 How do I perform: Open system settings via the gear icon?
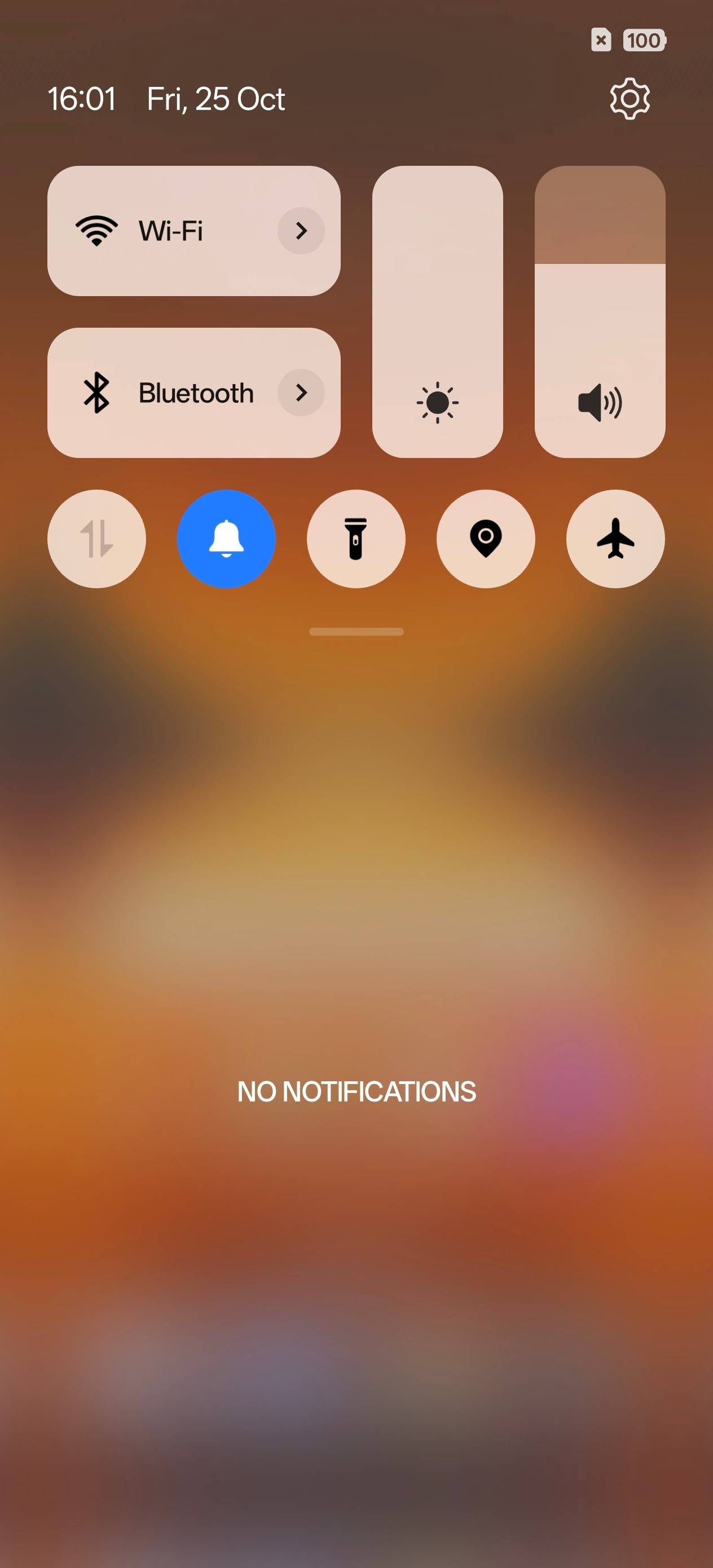630,98
